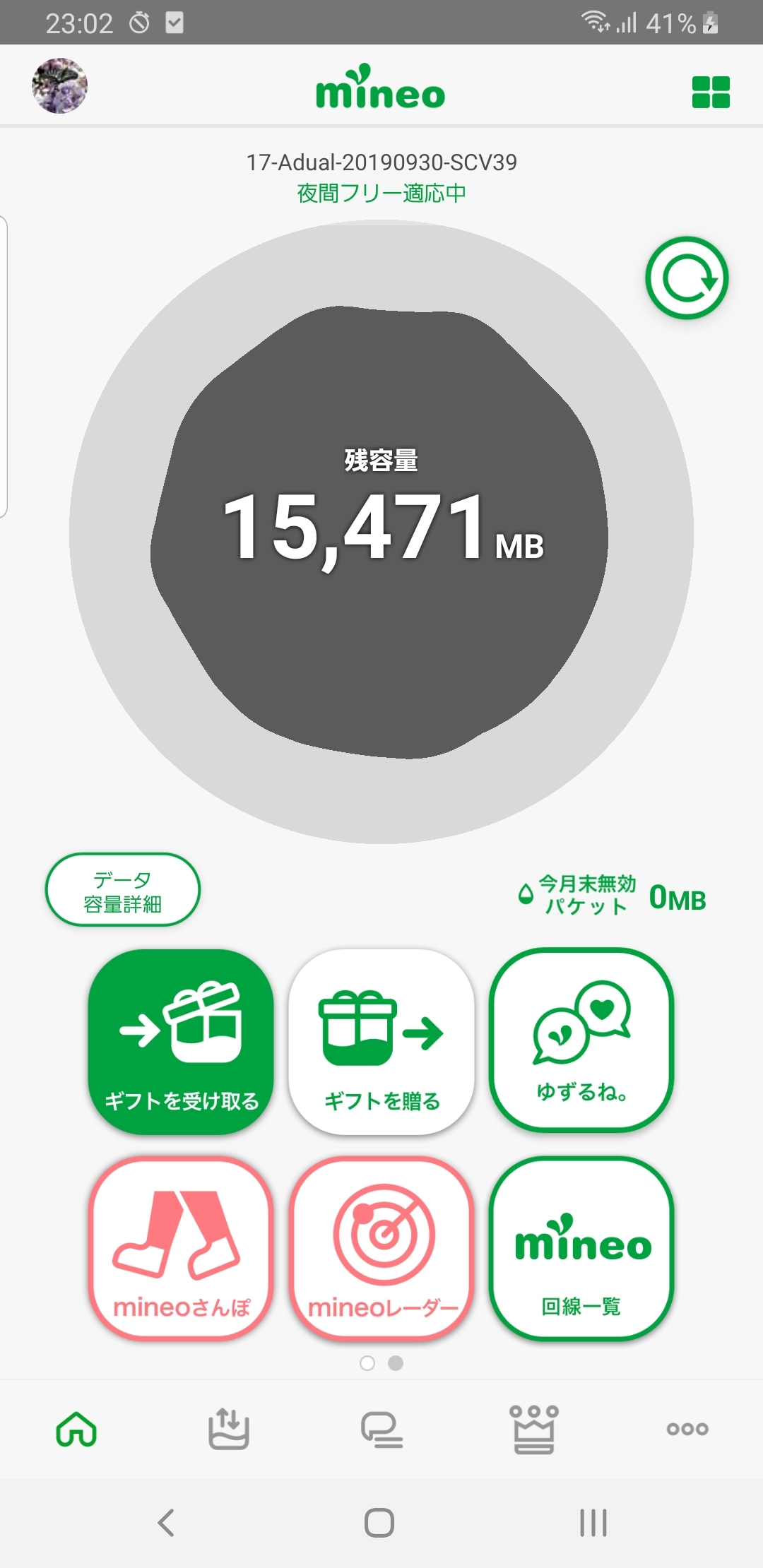
Task: Open the three-dots more tab
Action: click(687, 1429)
